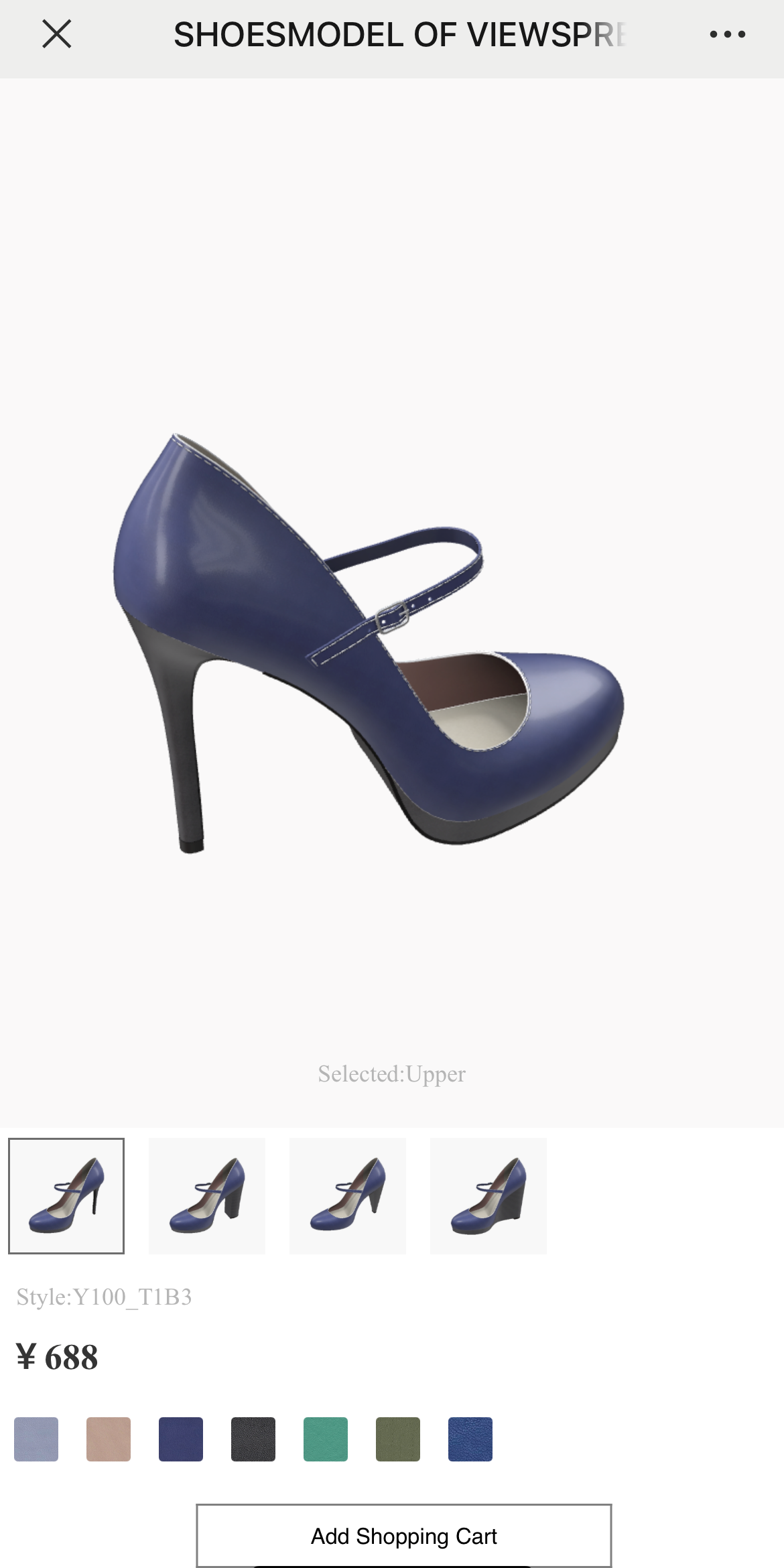Select the wedge heel style thumbnail
The width and height of the screenshot is (784, 1568).
[x=488, y=1195]
